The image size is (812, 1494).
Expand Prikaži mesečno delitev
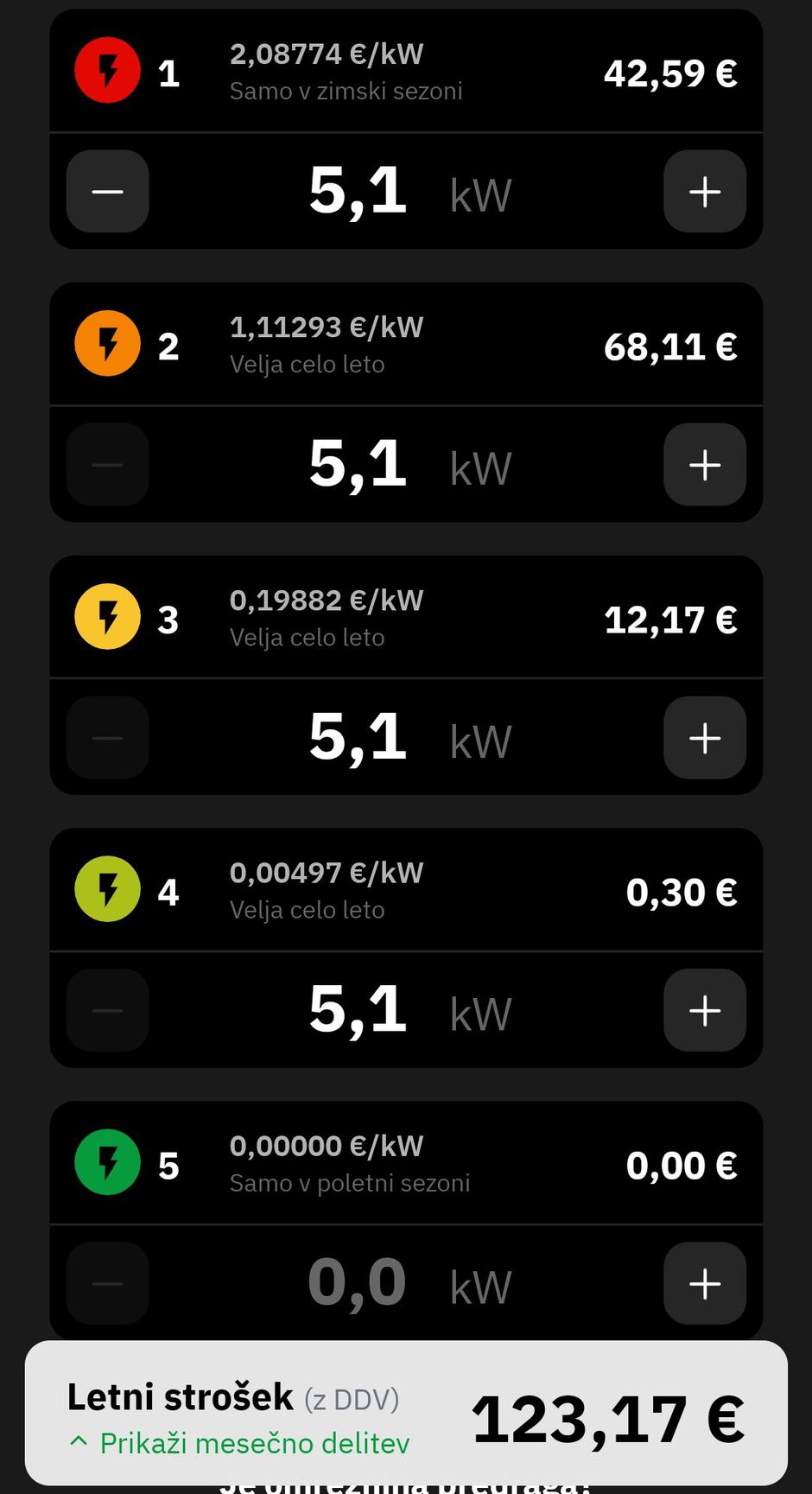(x=239, y=1443)
